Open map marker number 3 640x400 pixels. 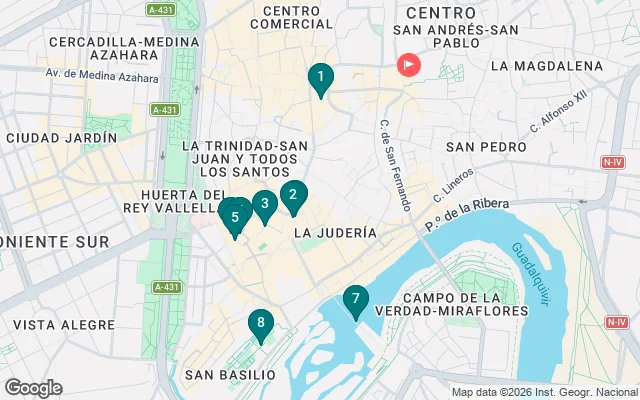pyautogui.click(x=264, y=205)
